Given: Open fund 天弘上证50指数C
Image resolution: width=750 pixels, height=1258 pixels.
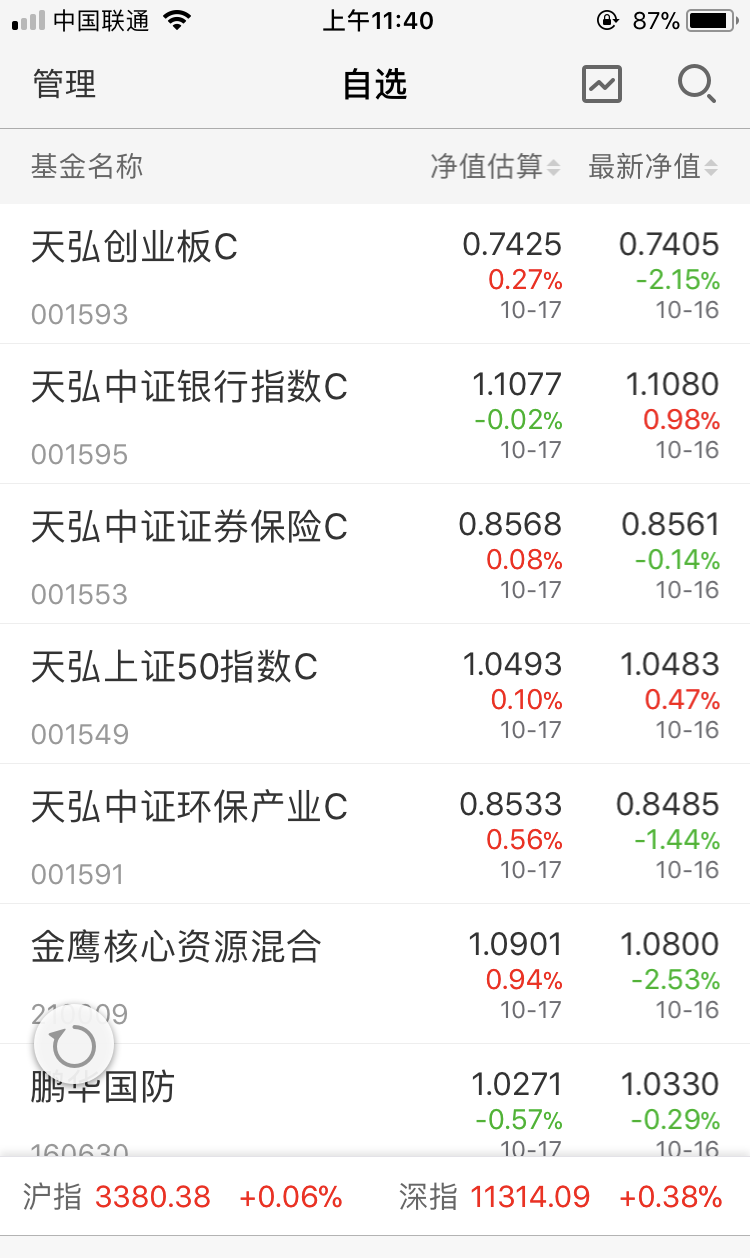Looking at the screenshot, I should (375, 694).
